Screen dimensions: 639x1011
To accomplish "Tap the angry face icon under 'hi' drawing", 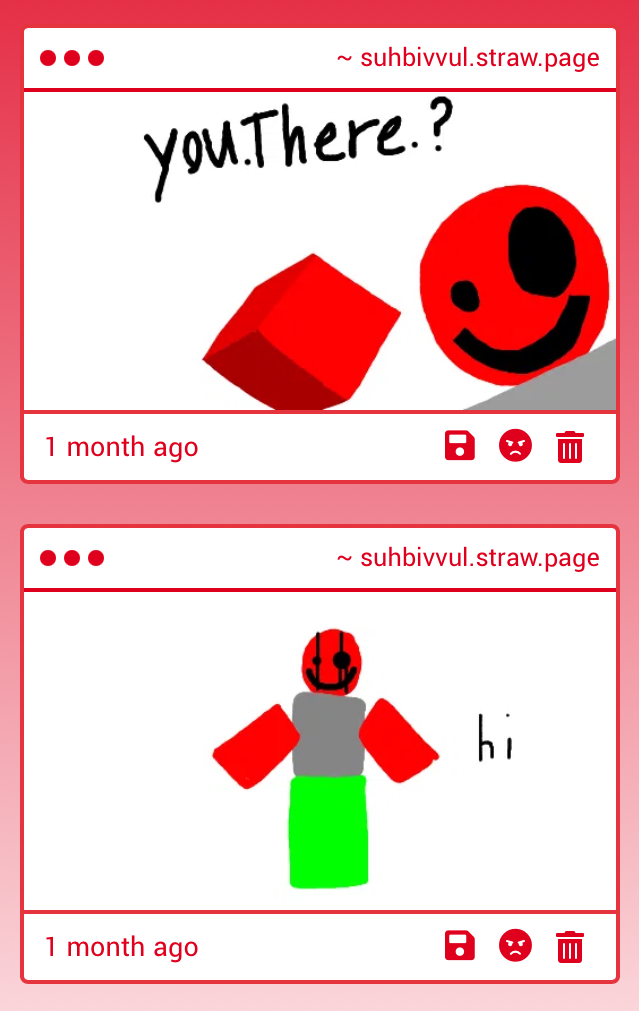I will (x=515, y=946).
